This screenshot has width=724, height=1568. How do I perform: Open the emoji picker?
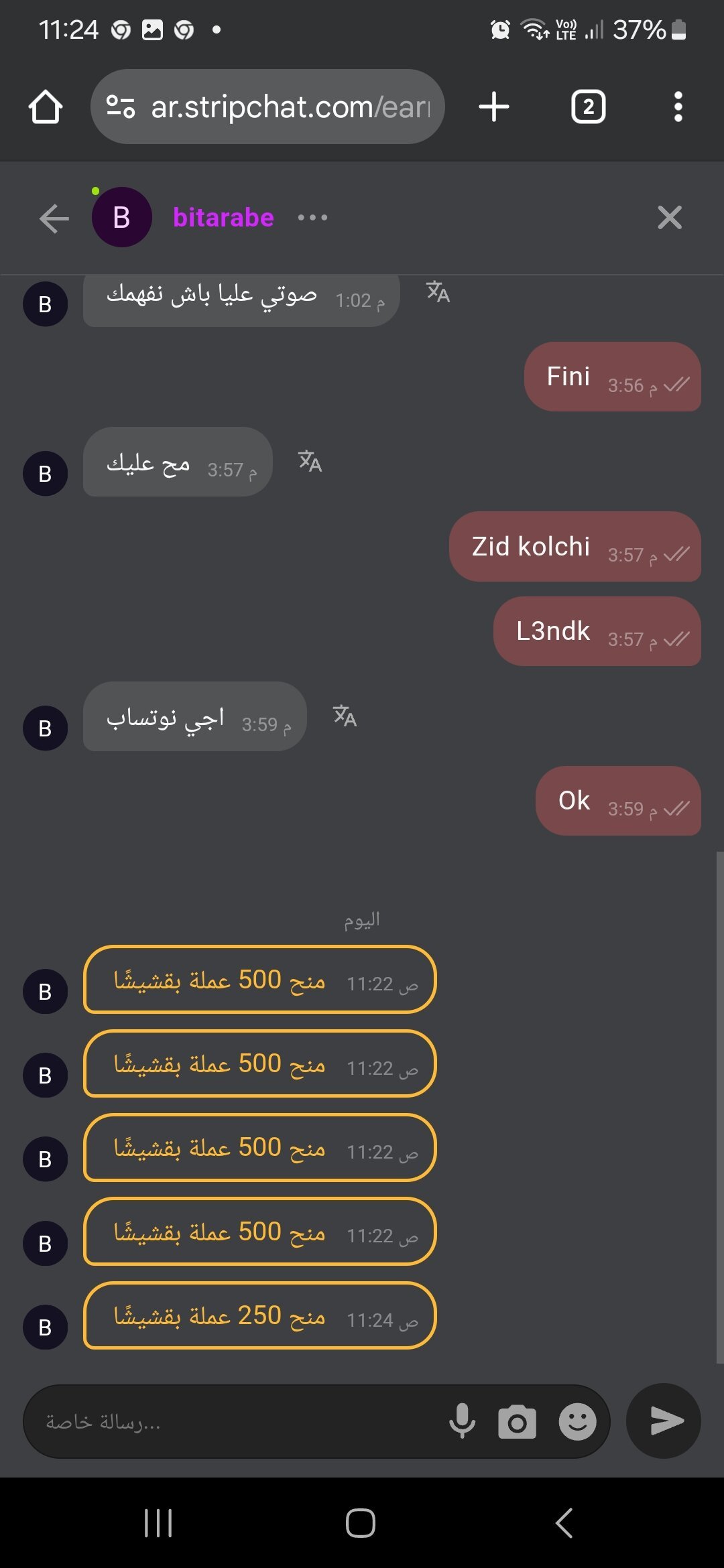point(577,1421)
